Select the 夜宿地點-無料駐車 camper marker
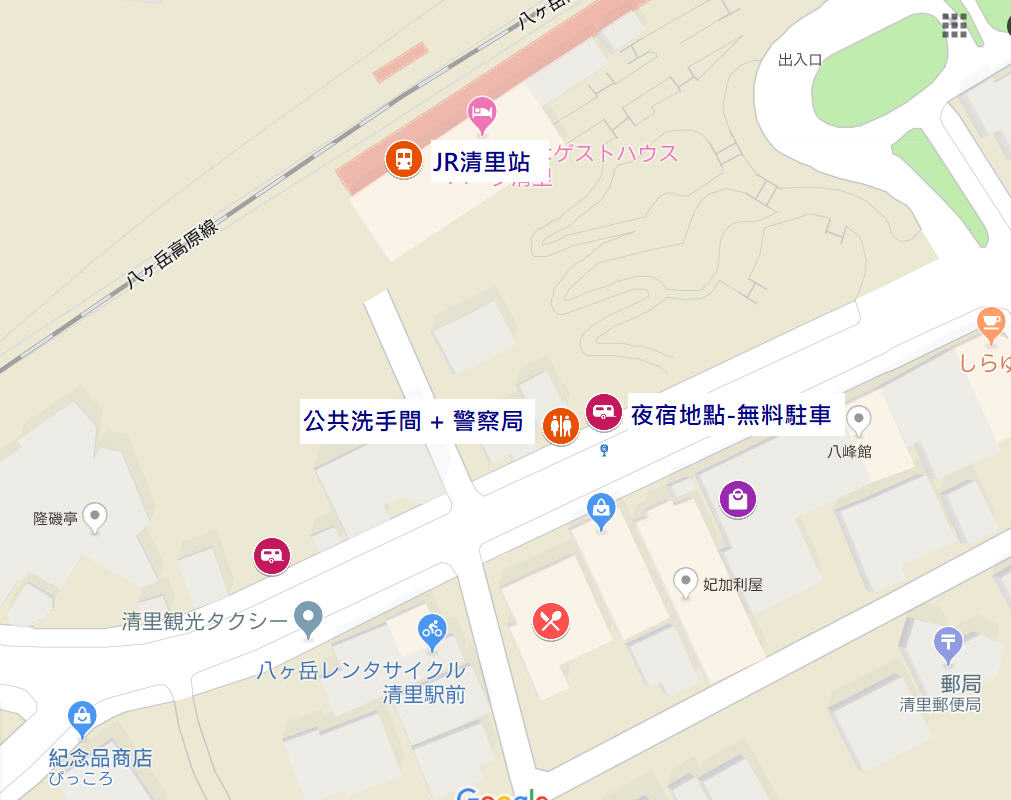Screen dimensions: 1011x800 coord(603,411)
